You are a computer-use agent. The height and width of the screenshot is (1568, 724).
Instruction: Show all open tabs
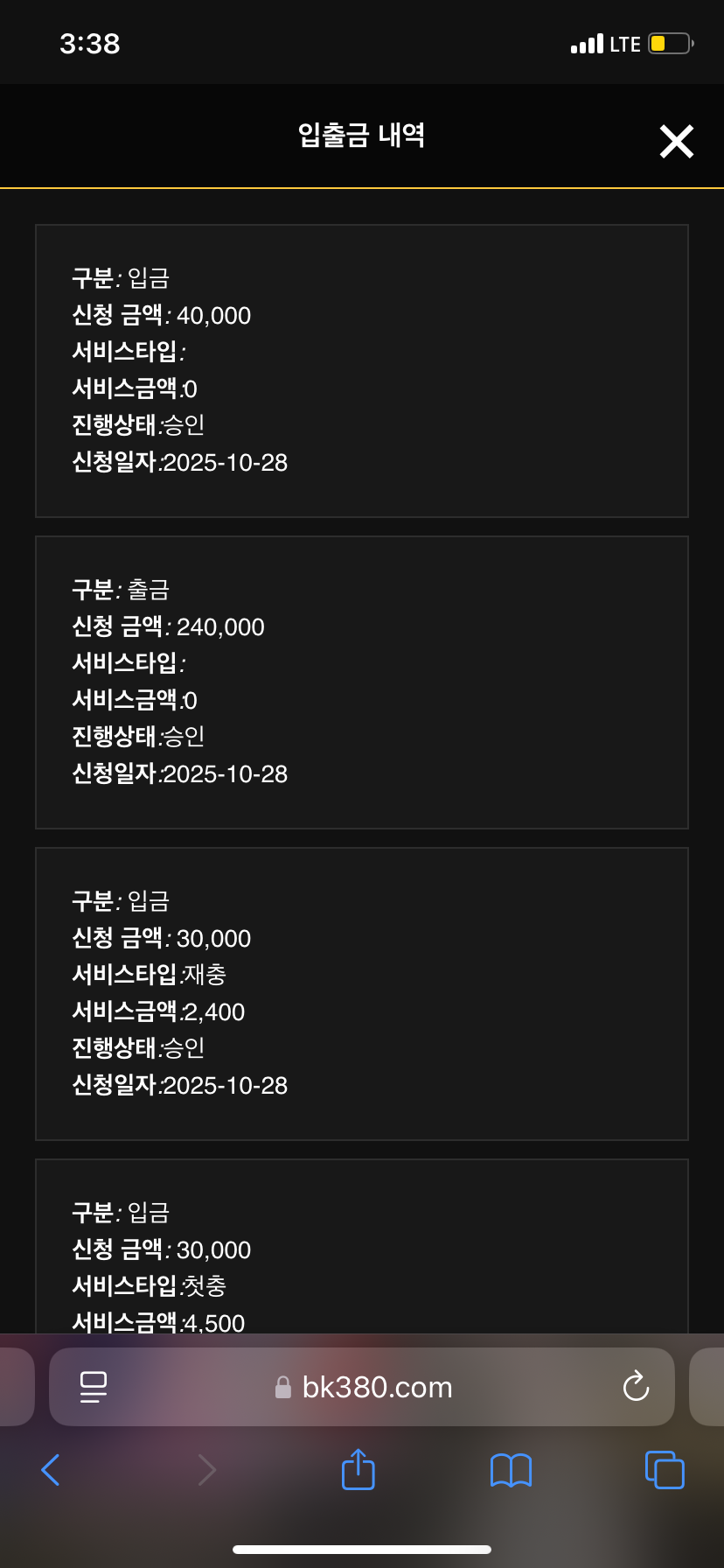click(x=665, y=1469)
